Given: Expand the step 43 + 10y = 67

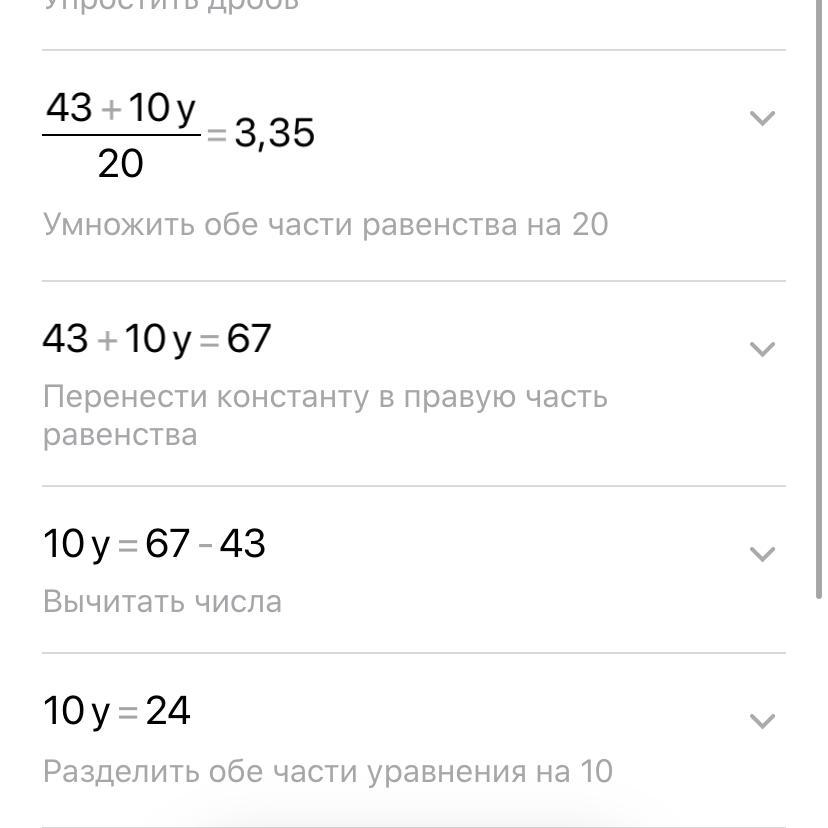Looking at the screenshot, I should (x=762, y=348).
